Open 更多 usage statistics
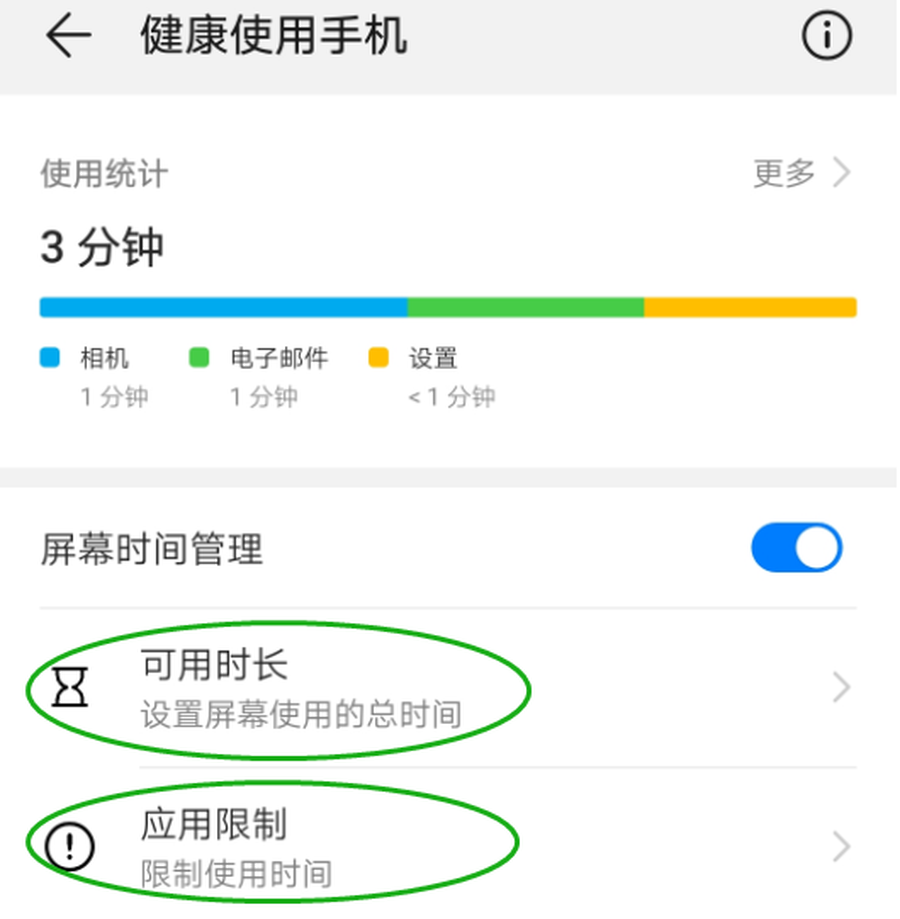Viewport: 900px width, 919px height. point(802,173)
